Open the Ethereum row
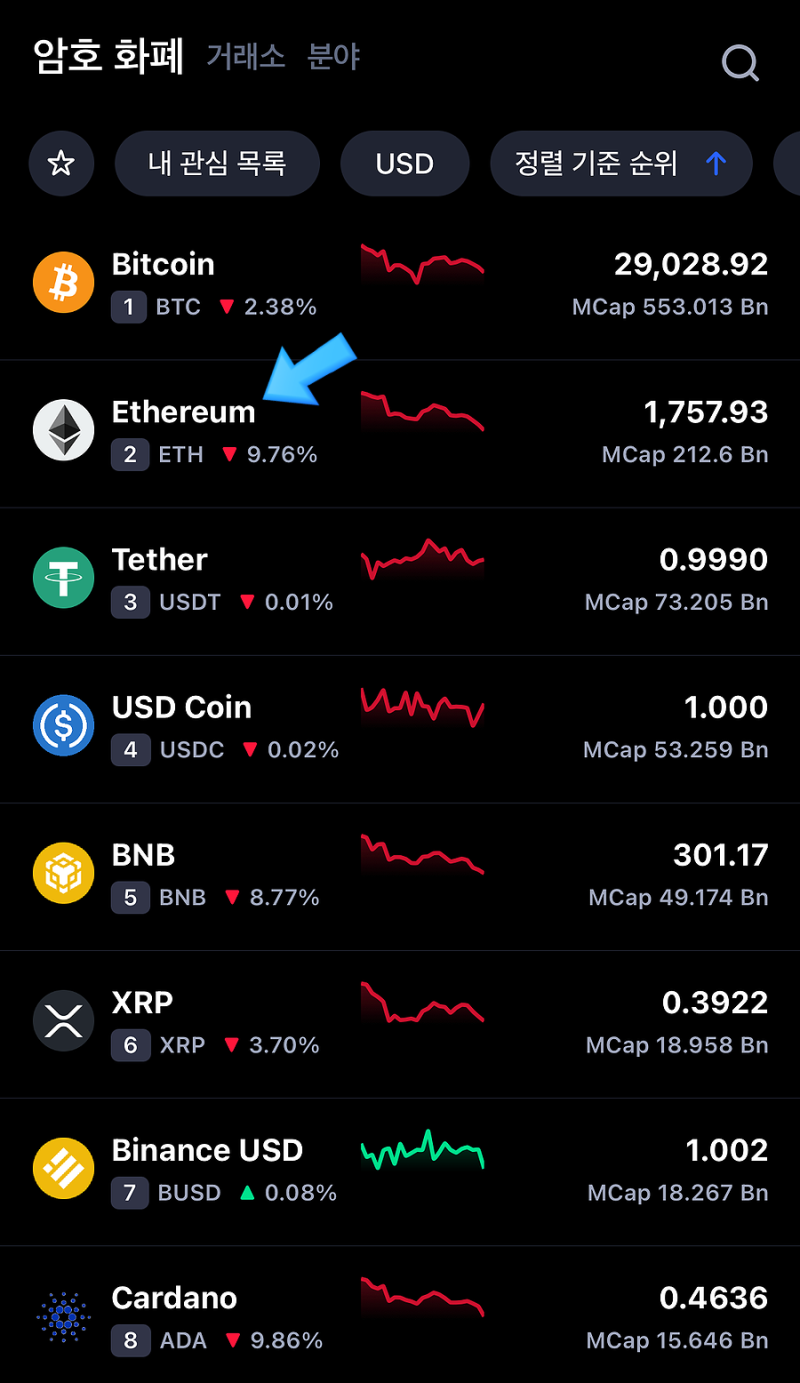Image resolution: width=800 pixels, height=1383 pixels. pyautogui.click(x=400, y=432)
